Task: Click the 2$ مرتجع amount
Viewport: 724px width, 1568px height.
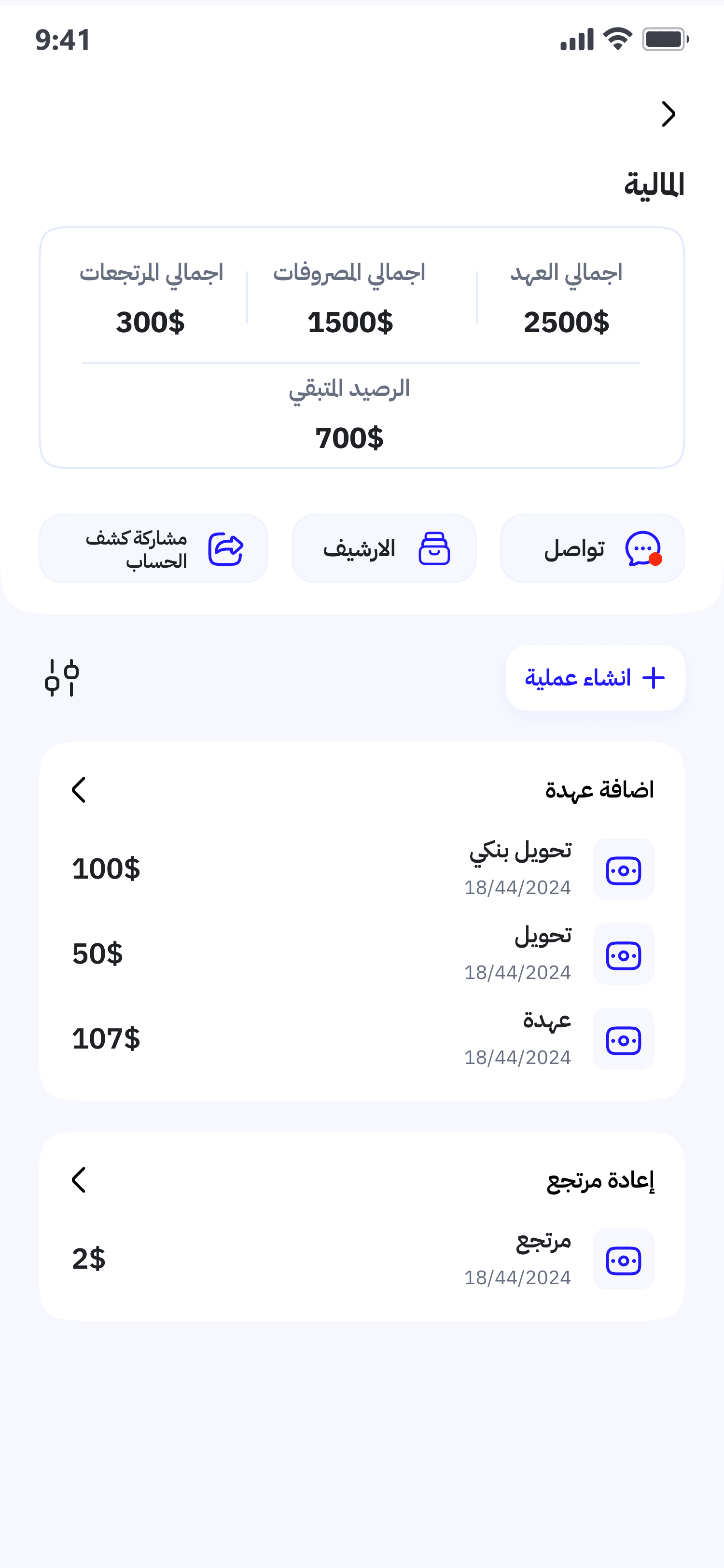Action: point(89,1260)
